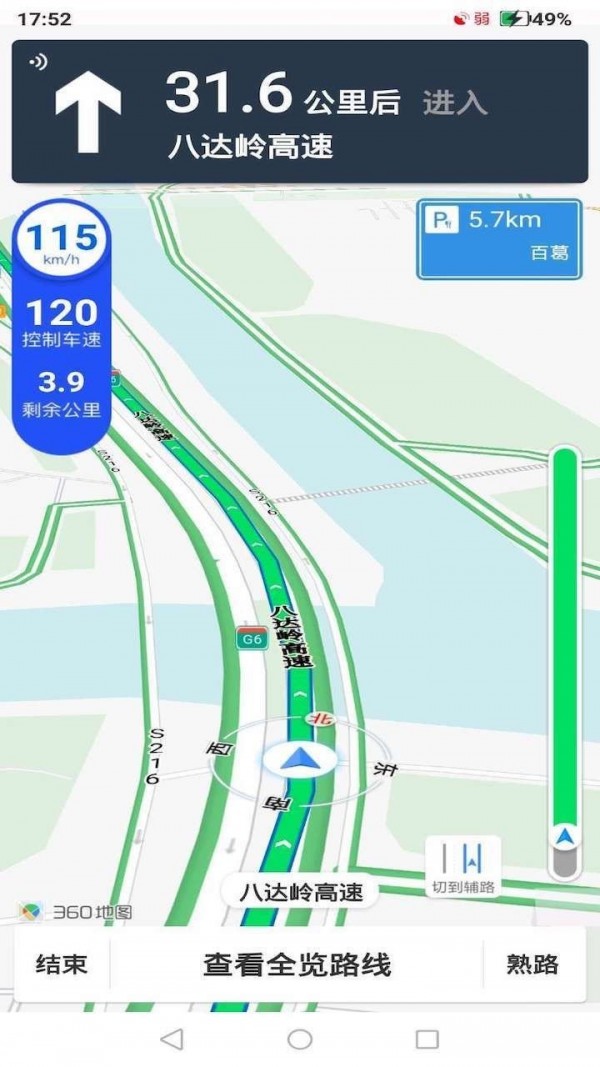Switch to the side road 切到辅路
Screen dimensions: 600x1067
pos(463,867)
